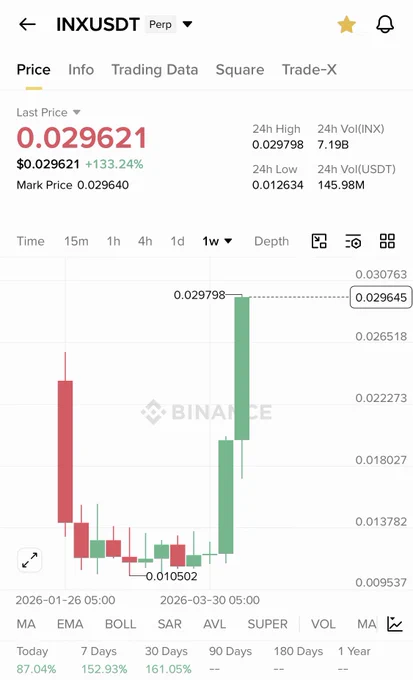This screenshot has width=413, height=680.
Task: Open the Trade-X tab
Action: pyautogui.click(x=309, y=70)
